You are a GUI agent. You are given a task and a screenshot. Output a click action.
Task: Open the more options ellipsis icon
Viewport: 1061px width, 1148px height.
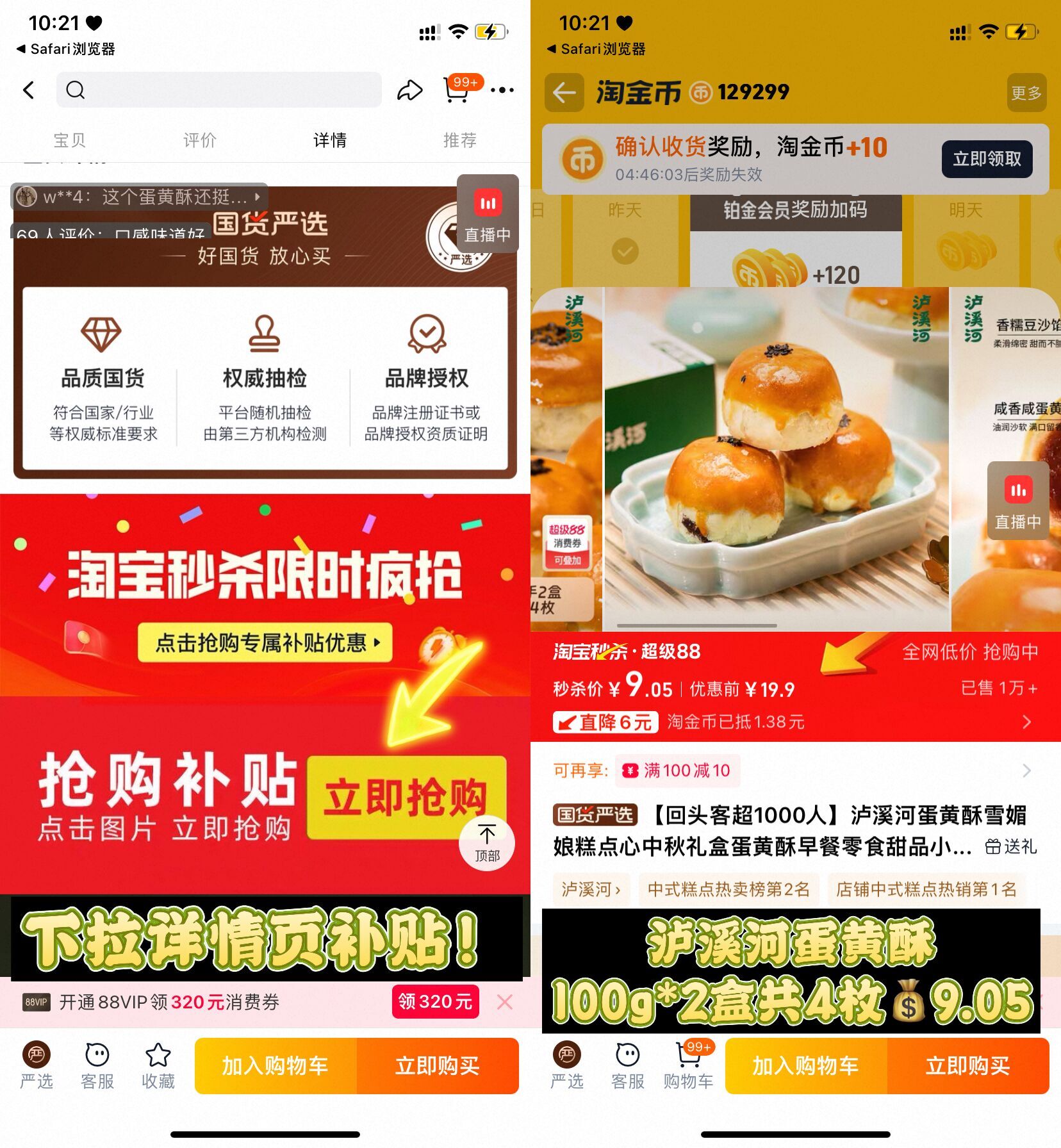(x=502, y=91)
